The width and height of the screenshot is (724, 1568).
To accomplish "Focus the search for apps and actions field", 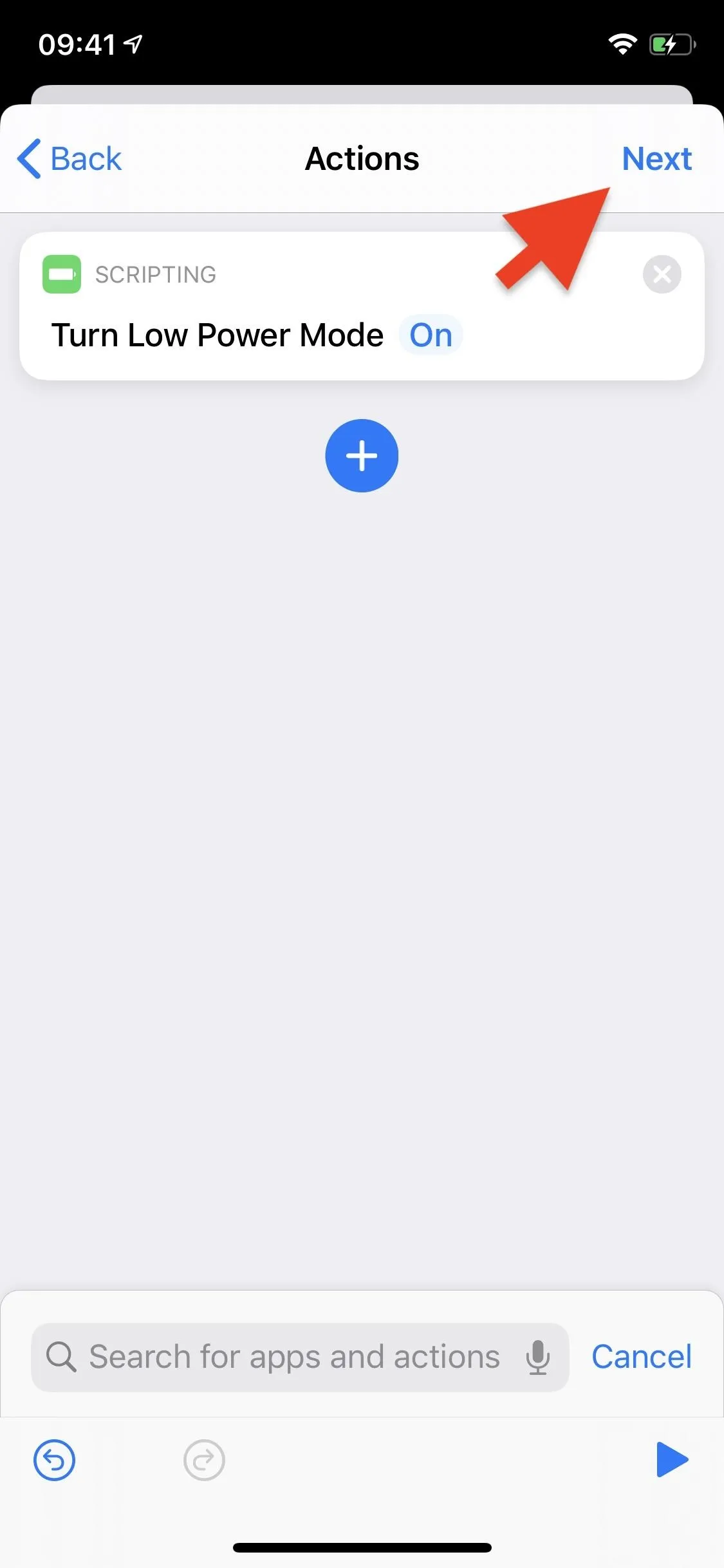I will click(x=300, y=1358).
